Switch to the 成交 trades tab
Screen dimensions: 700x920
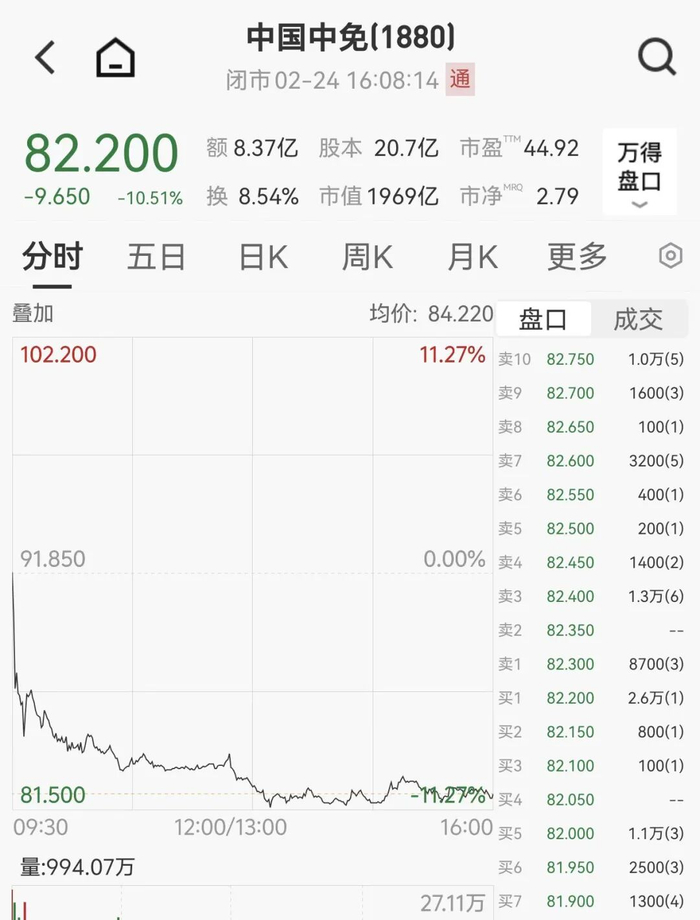tap(638, 319)
